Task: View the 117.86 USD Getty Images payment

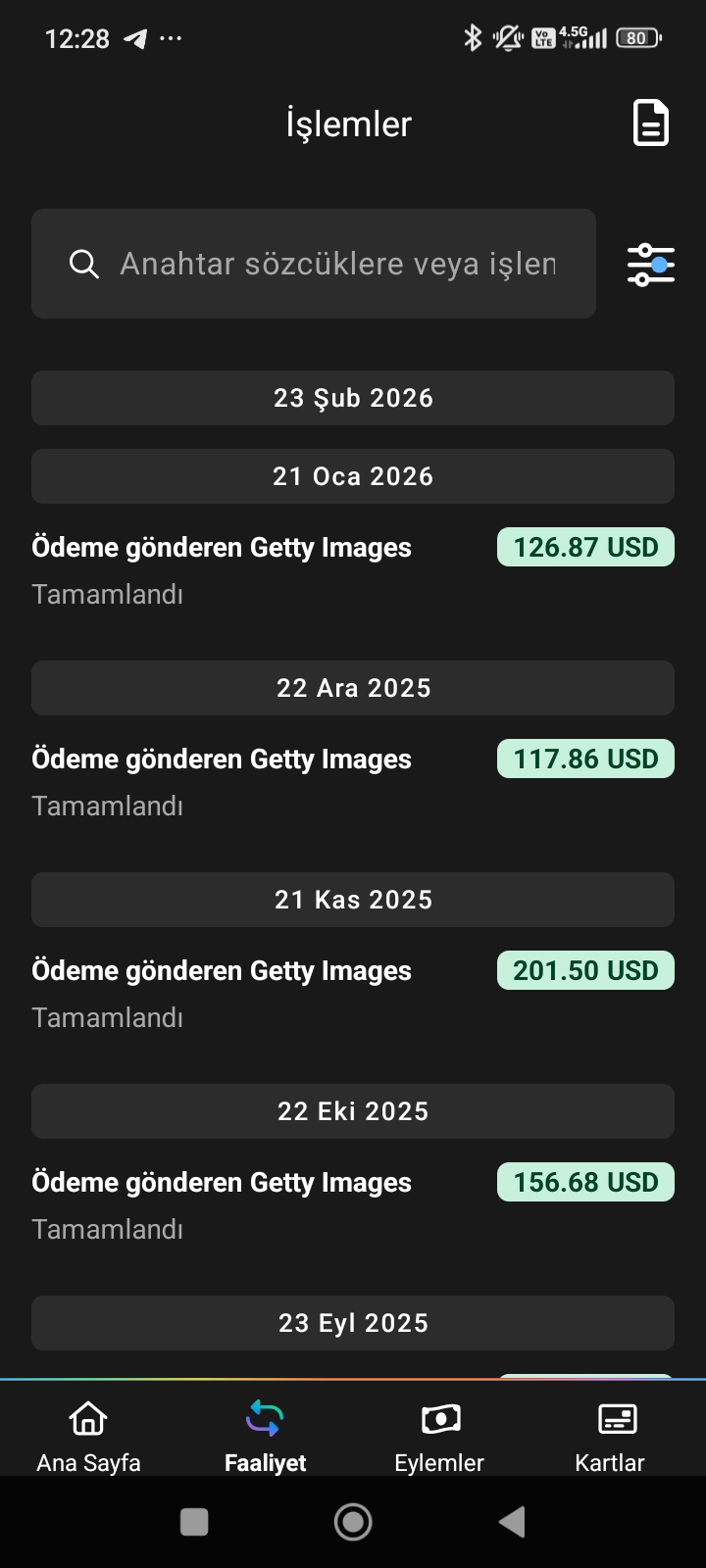Action: click(x=352, y=781)
